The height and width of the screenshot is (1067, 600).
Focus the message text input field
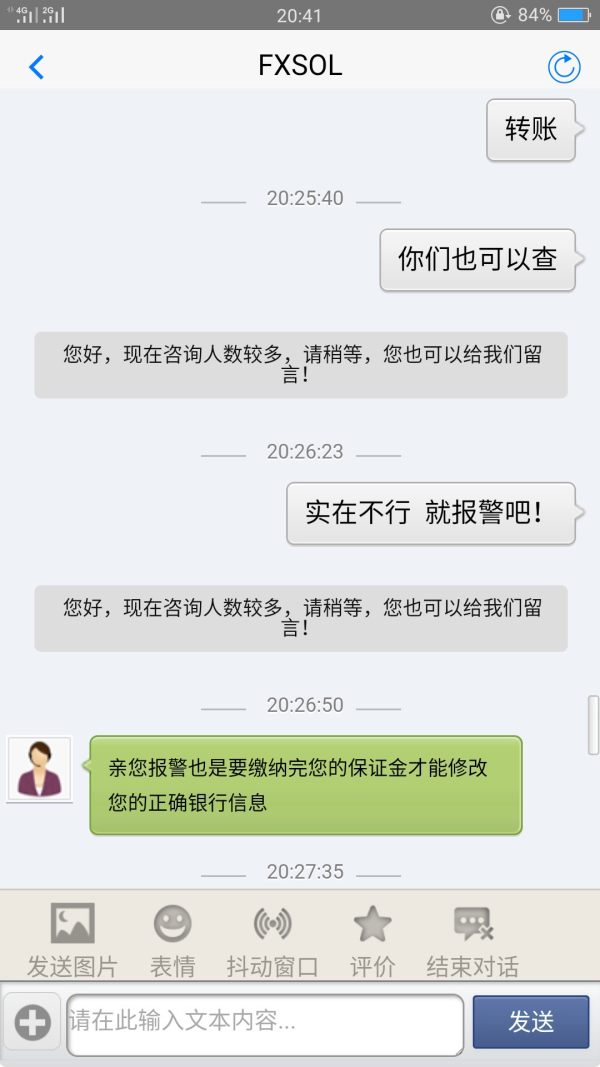265,1023
